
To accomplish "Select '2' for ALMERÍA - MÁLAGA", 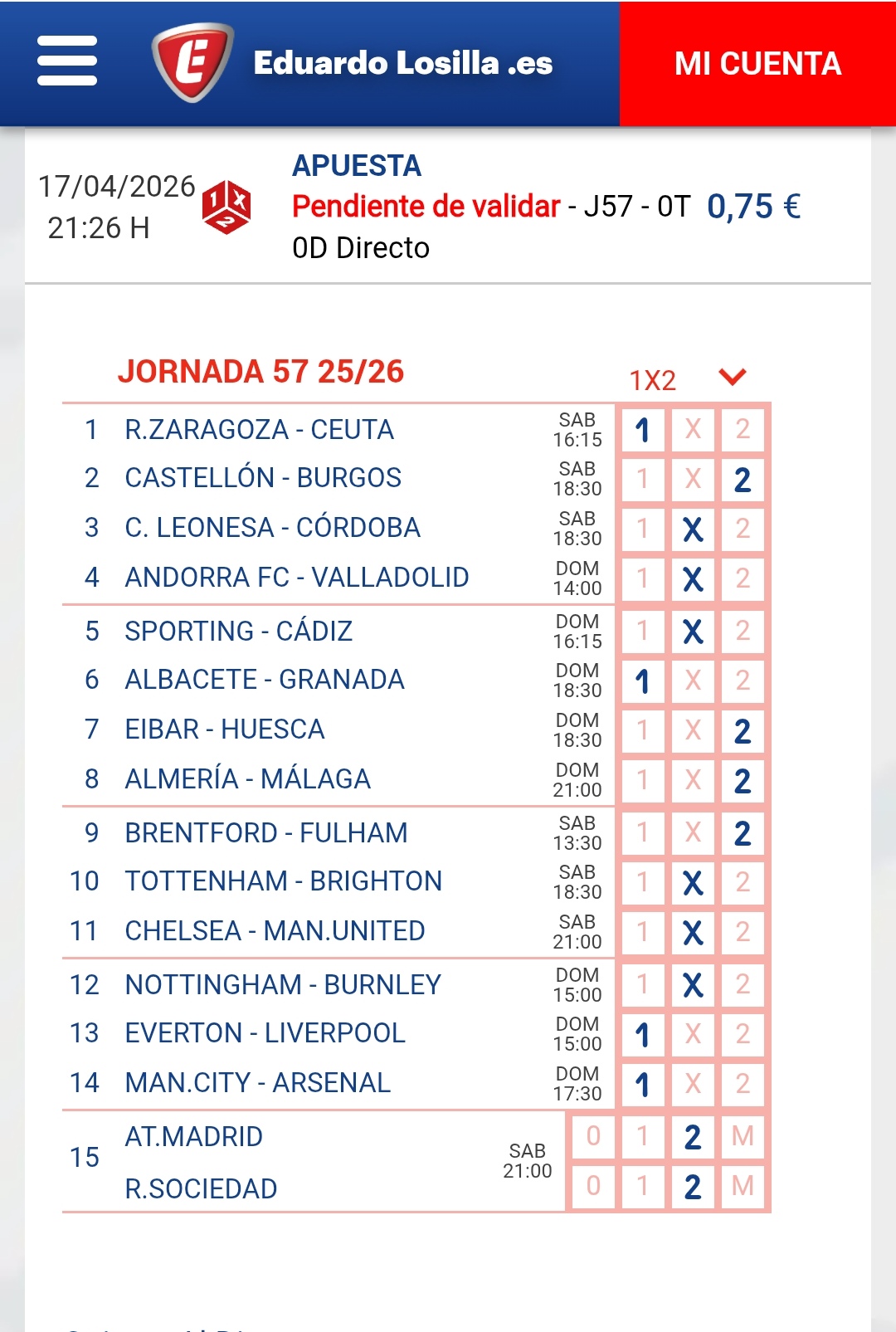I will point(743,778).
